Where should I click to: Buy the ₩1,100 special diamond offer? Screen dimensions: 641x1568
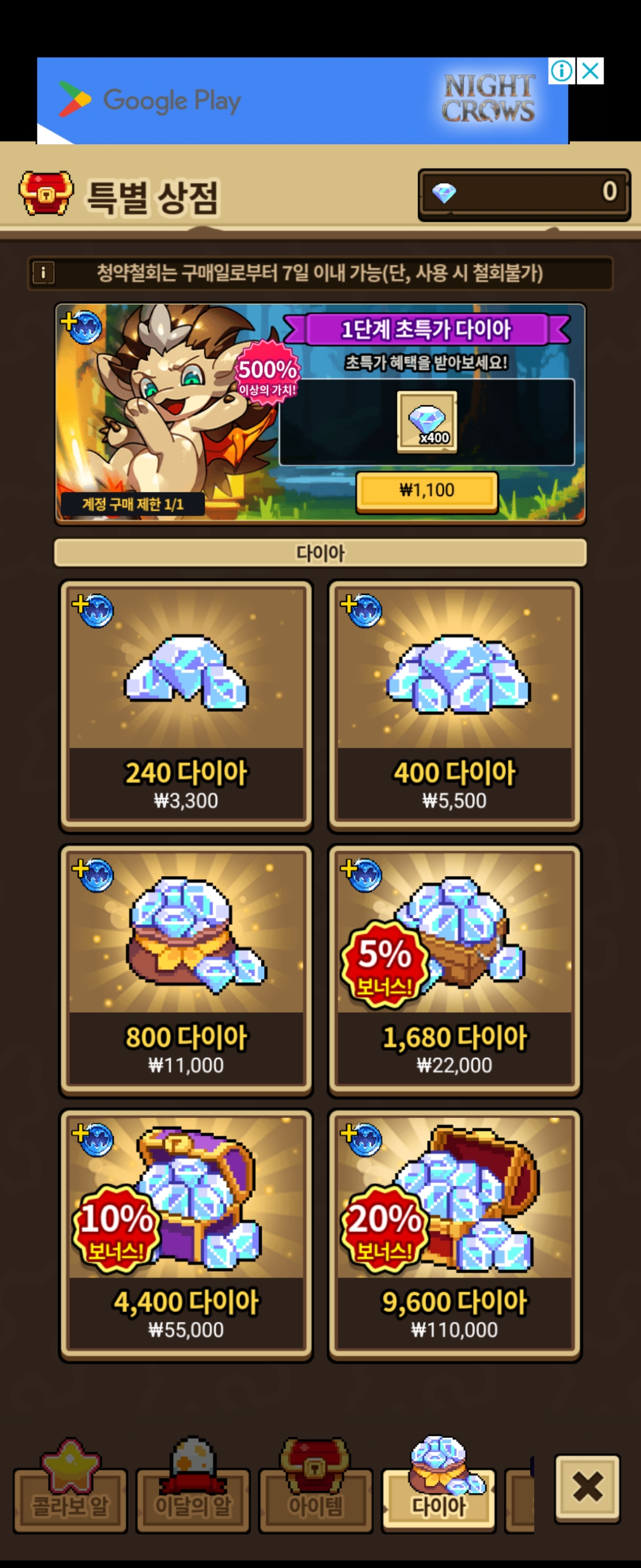point(427,491)
